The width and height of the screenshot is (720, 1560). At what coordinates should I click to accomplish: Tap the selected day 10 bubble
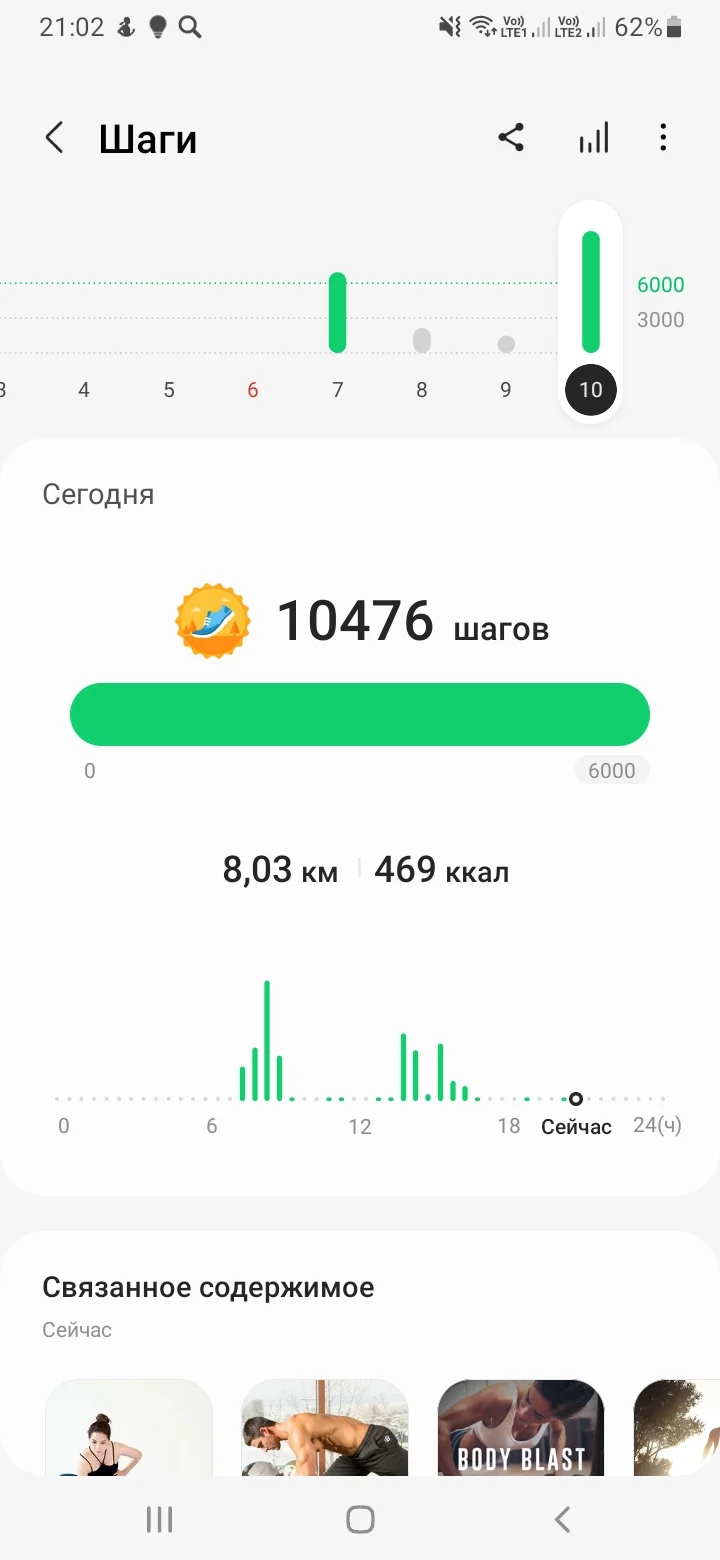pos(590,390)
